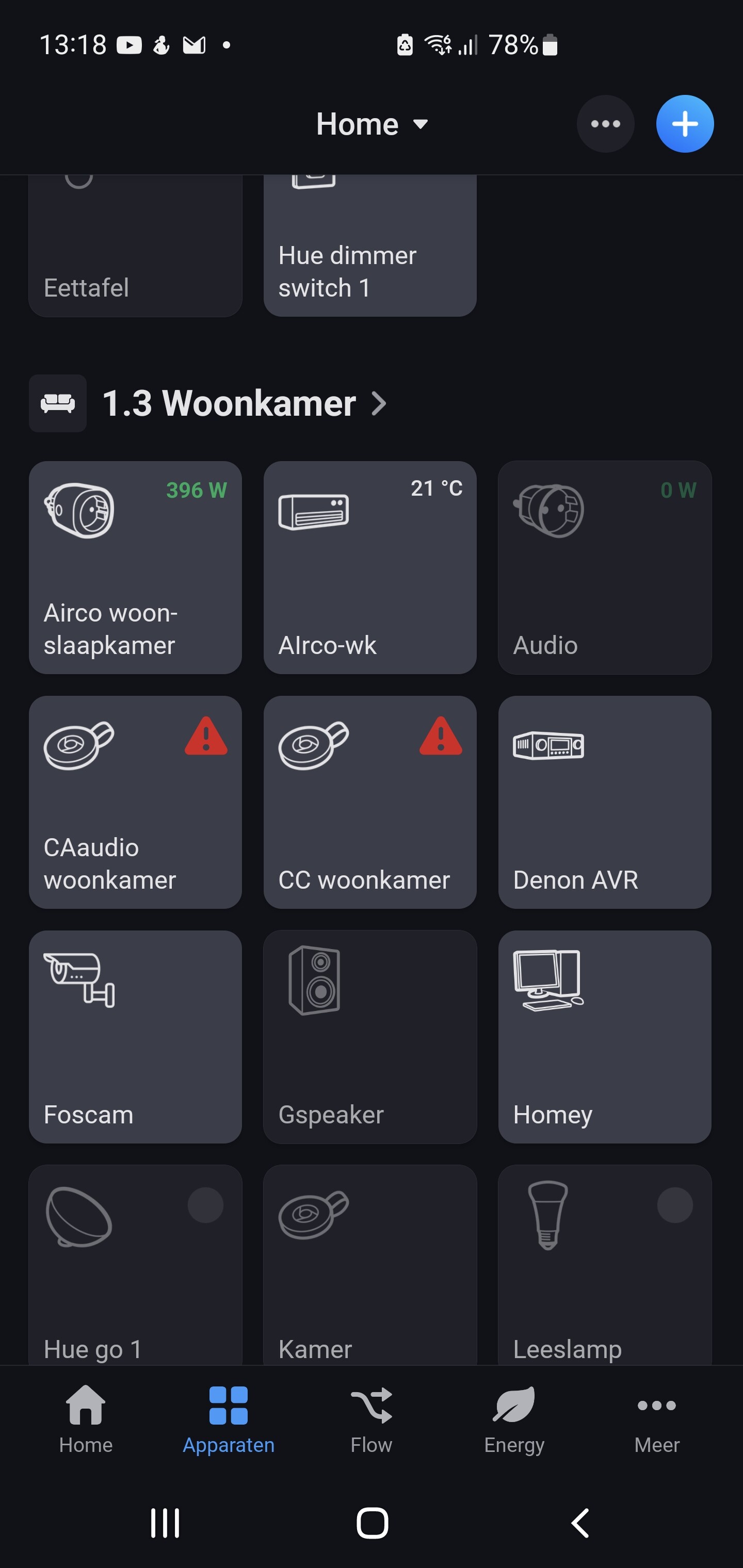Open the AIrco-wk device tile
Viewport: 743px width, 1568px height.
(x=369, y=567)
